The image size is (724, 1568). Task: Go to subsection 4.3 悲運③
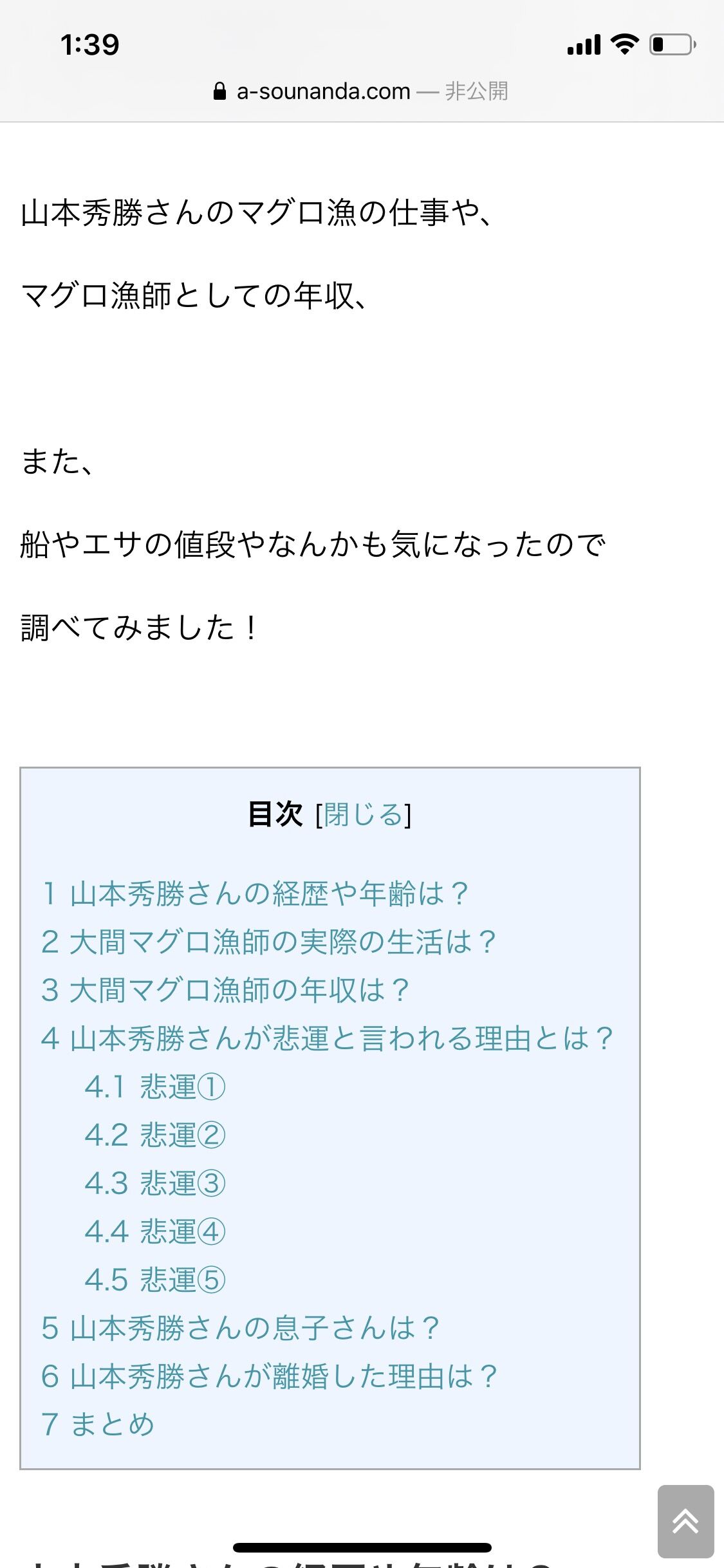[x=155, y=1183]
